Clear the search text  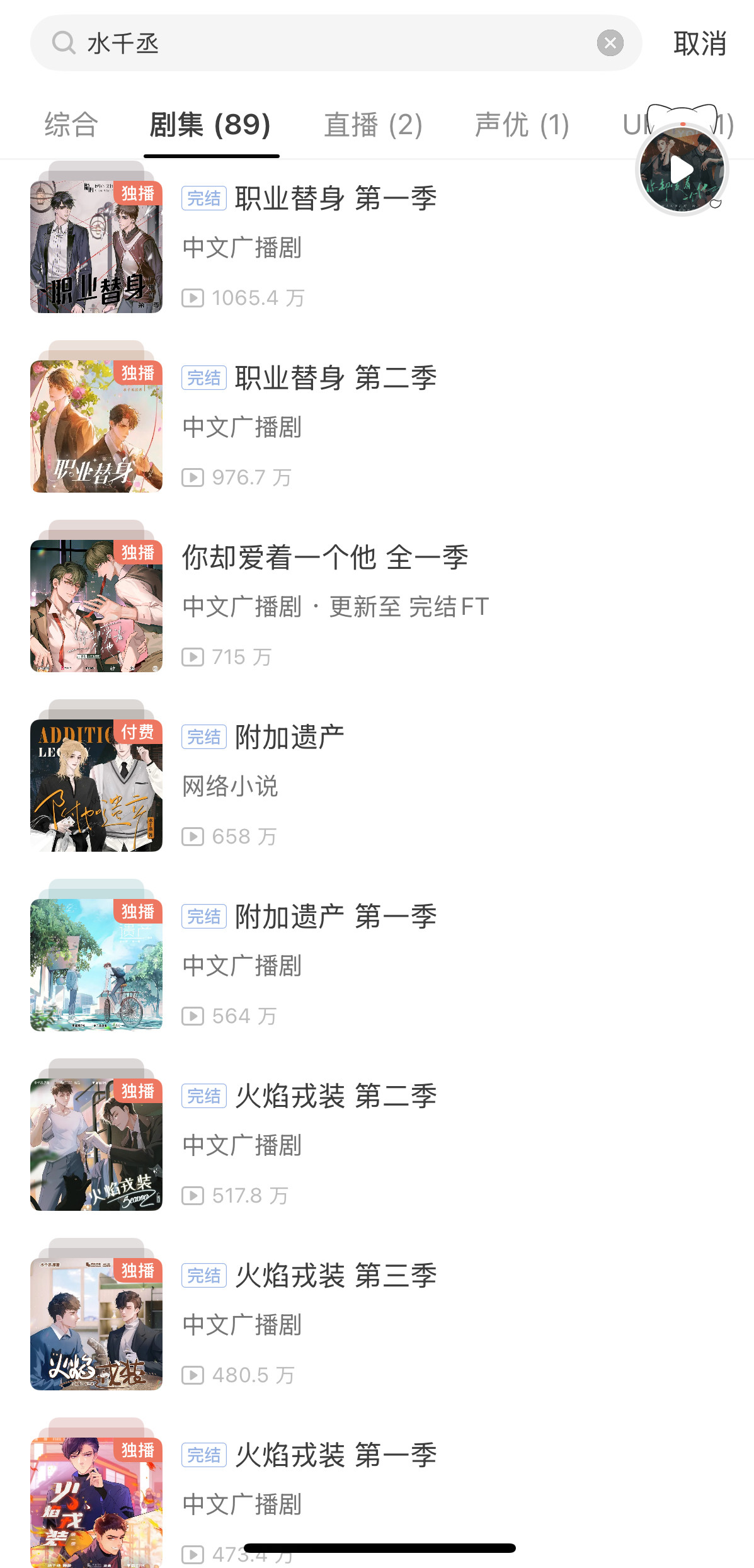pos(610,43)
